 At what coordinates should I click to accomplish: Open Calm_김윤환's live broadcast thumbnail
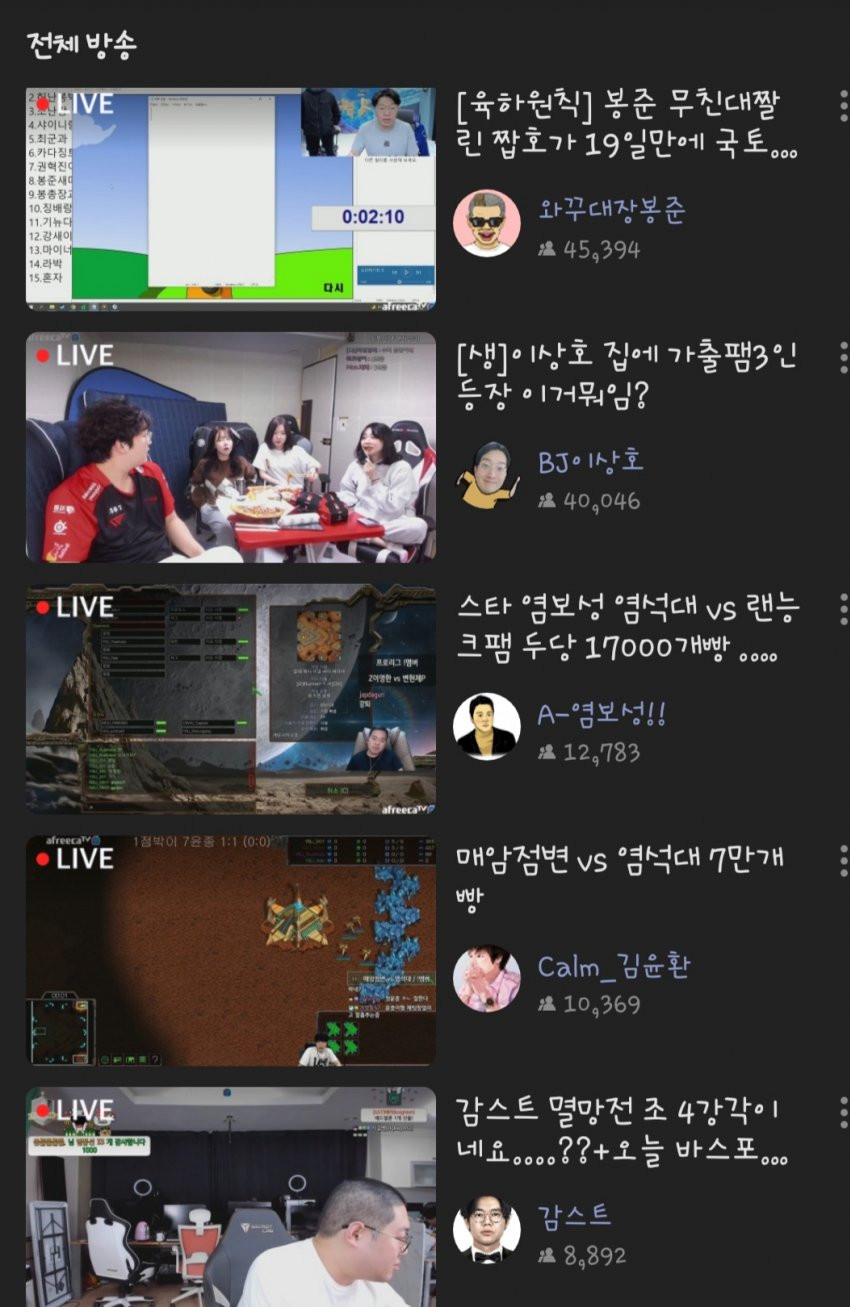point(230,950)
